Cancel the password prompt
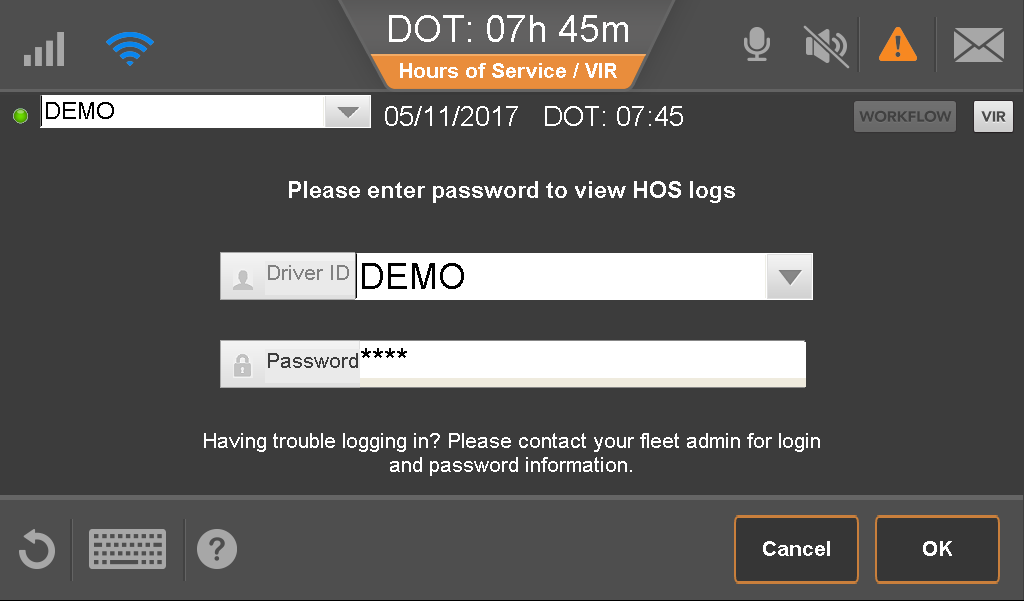The image size is (1024, 601). click(796, 549)
